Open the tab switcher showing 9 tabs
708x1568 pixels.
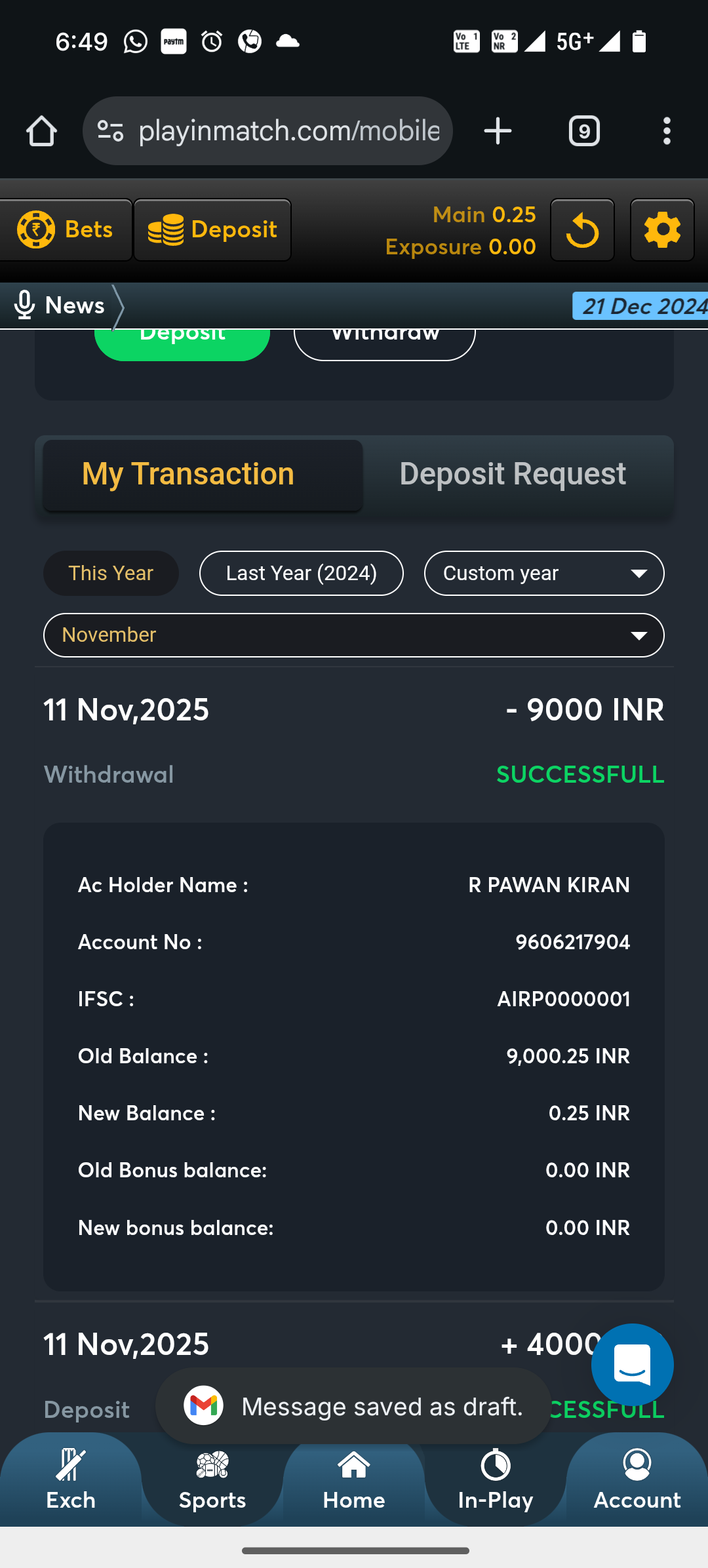click(584, 131)
